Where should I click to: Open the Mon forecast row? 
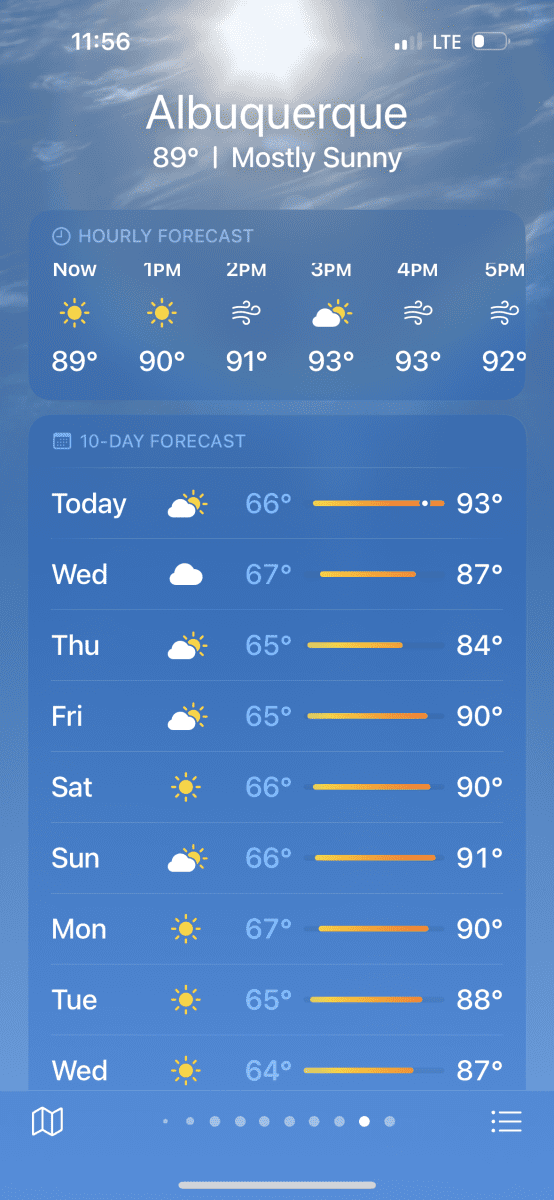tap(277, 929)
